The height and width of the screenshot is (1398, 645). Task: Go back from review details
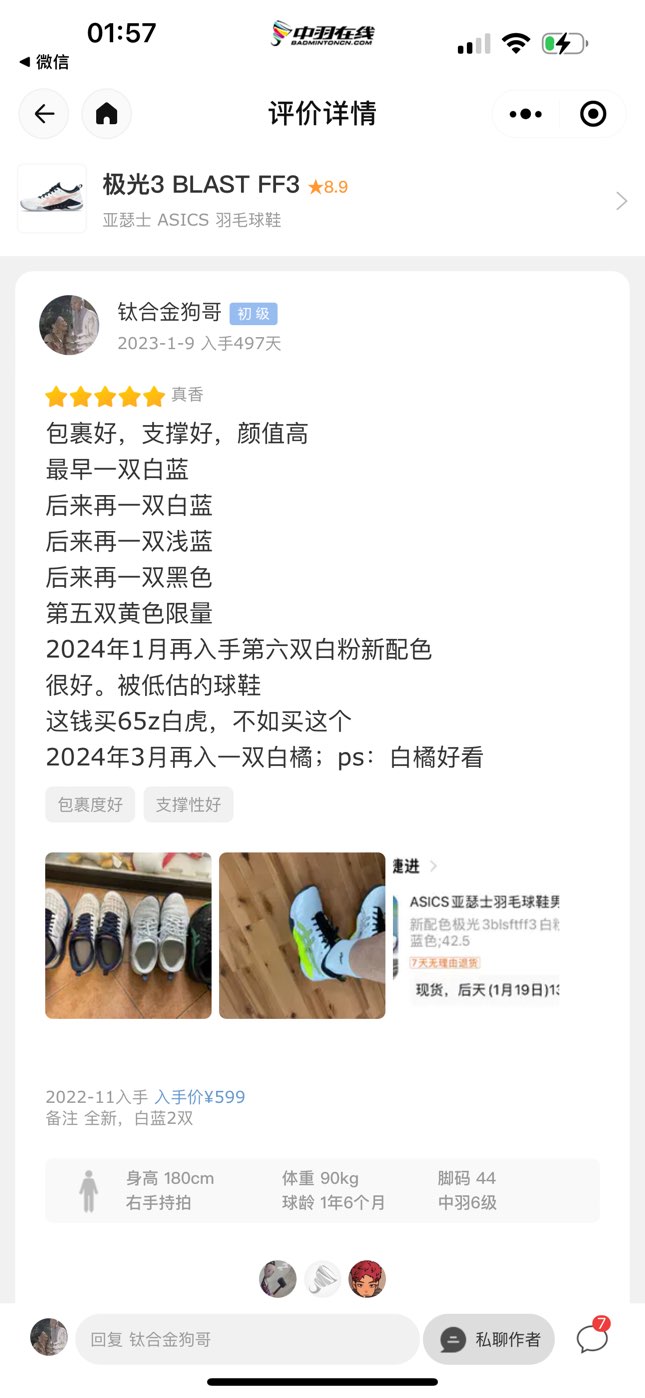[44, 114]
